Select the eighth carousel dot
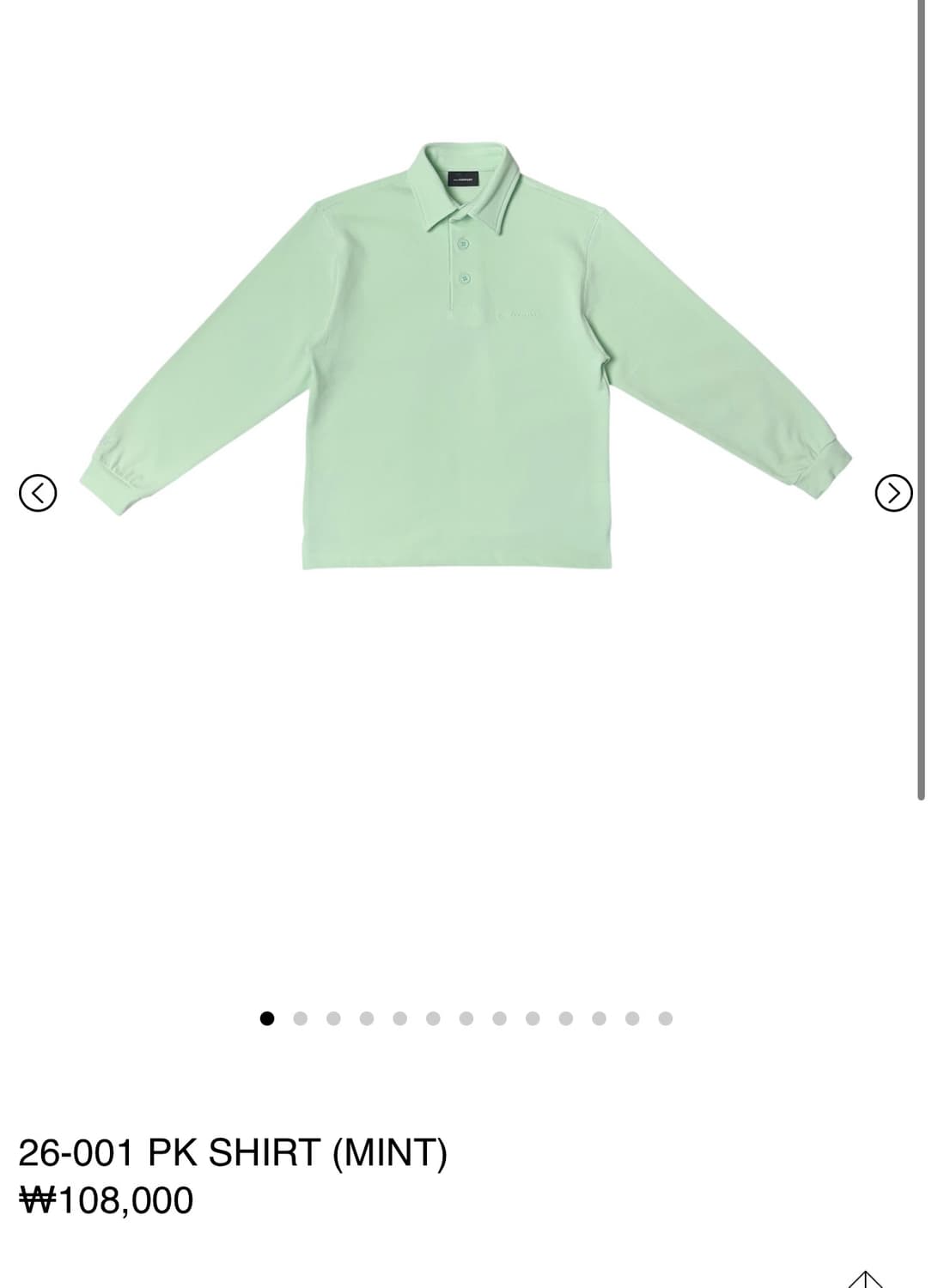932x1288 pixels. [498, 1018]
